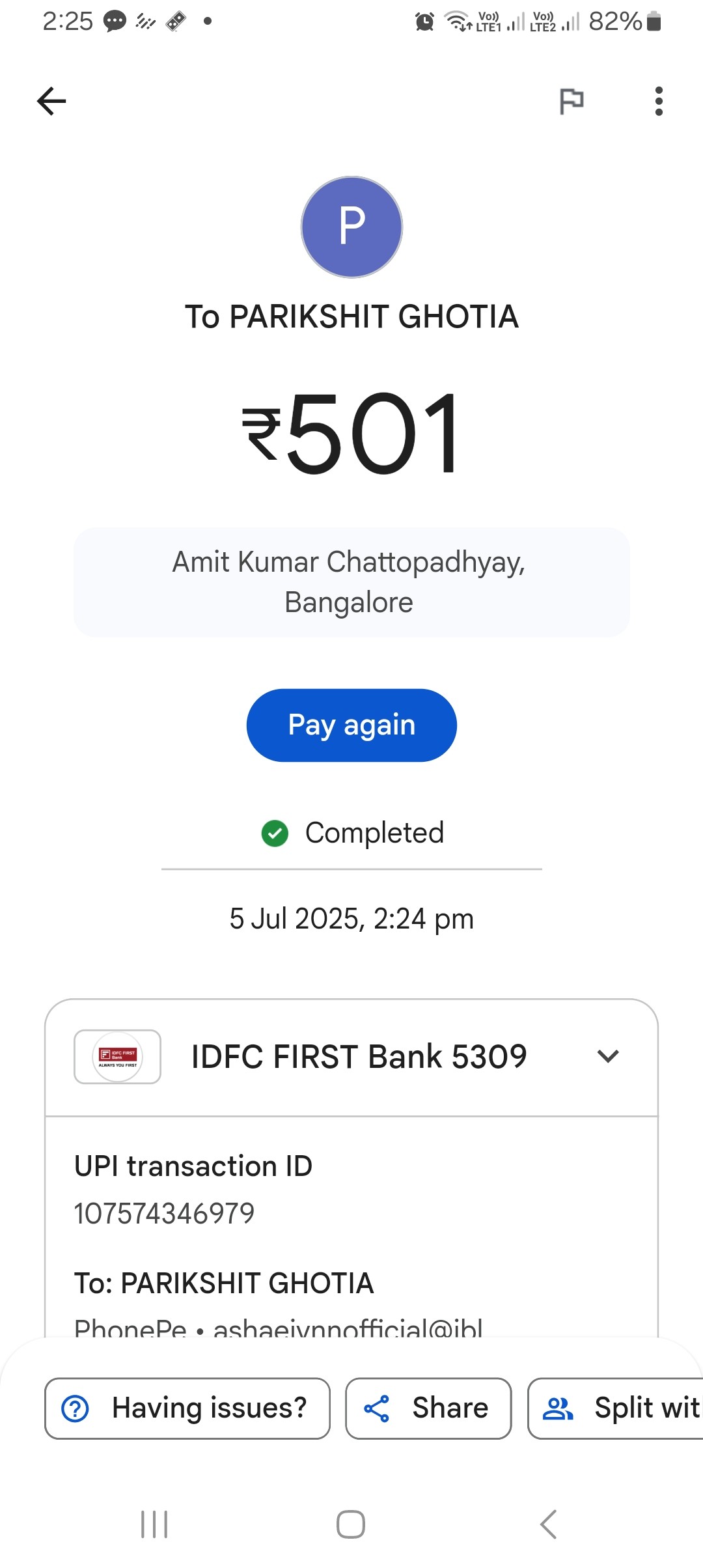703x1568 pixels.
Task: Open the three-dot overflow menu
Action: [659, 101]
